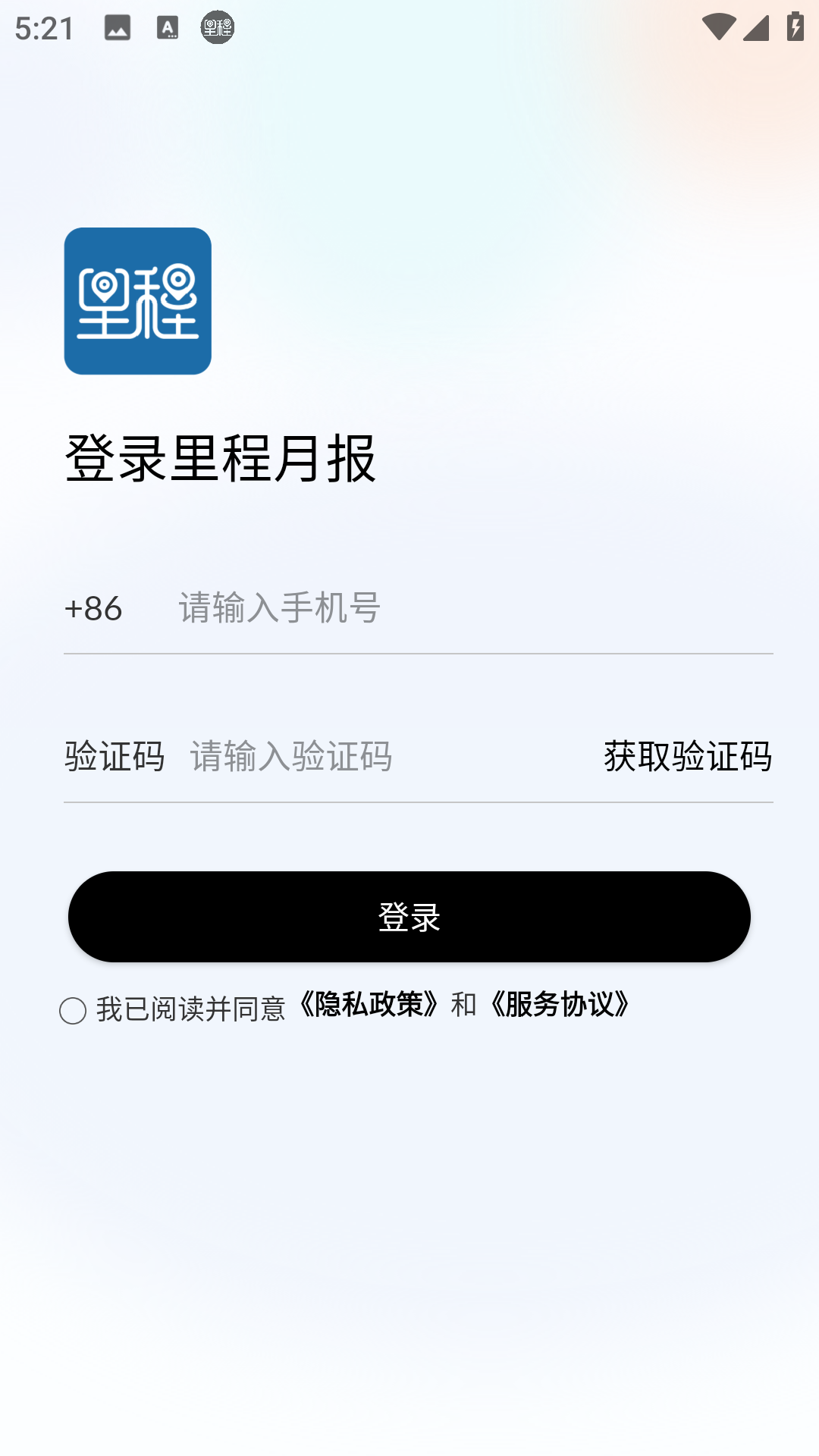Screen dimensions: 819x1456
Task: Check the agreement consent circle
Action: click(x=73, y=1011)
